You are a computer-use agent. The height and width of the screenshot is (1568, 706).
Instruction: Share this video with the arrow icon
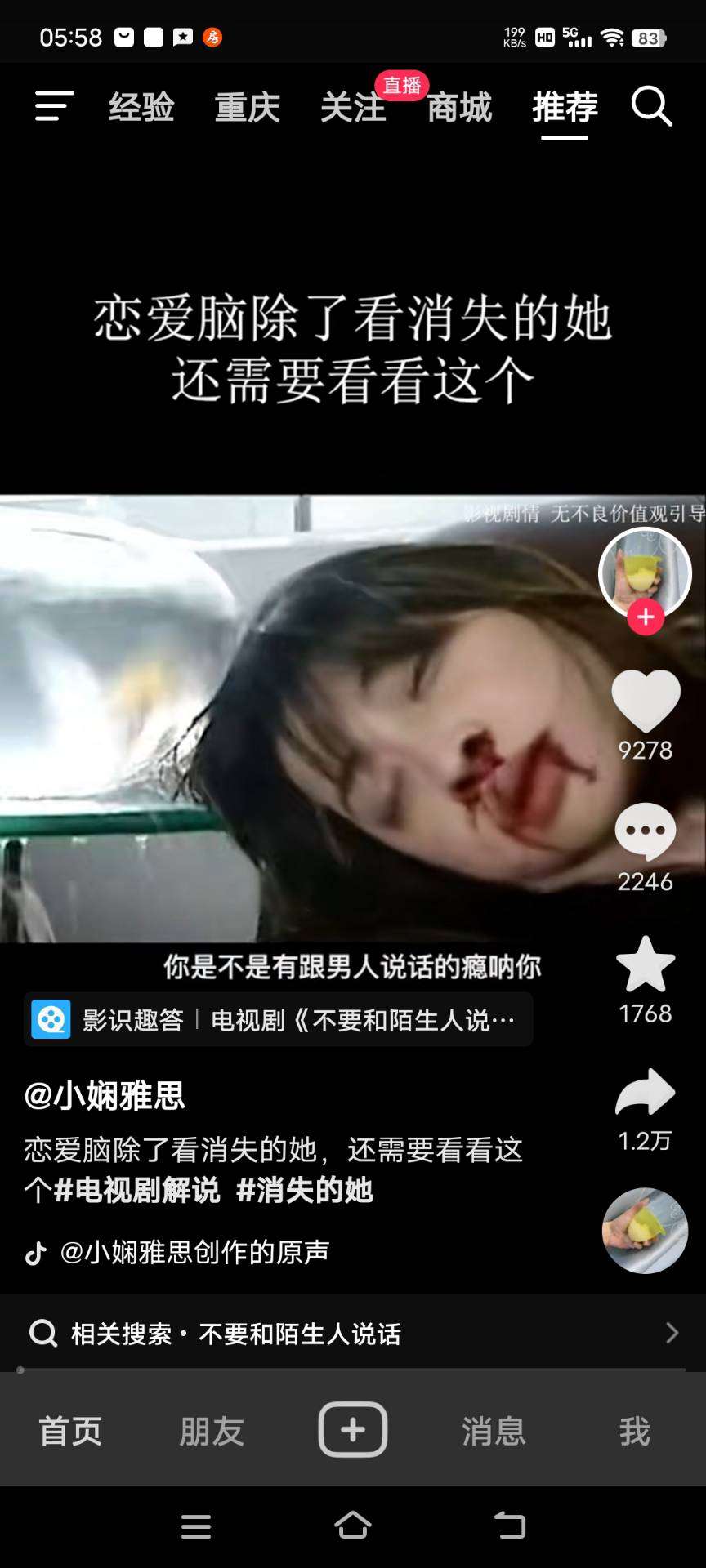click(646, 1092)
